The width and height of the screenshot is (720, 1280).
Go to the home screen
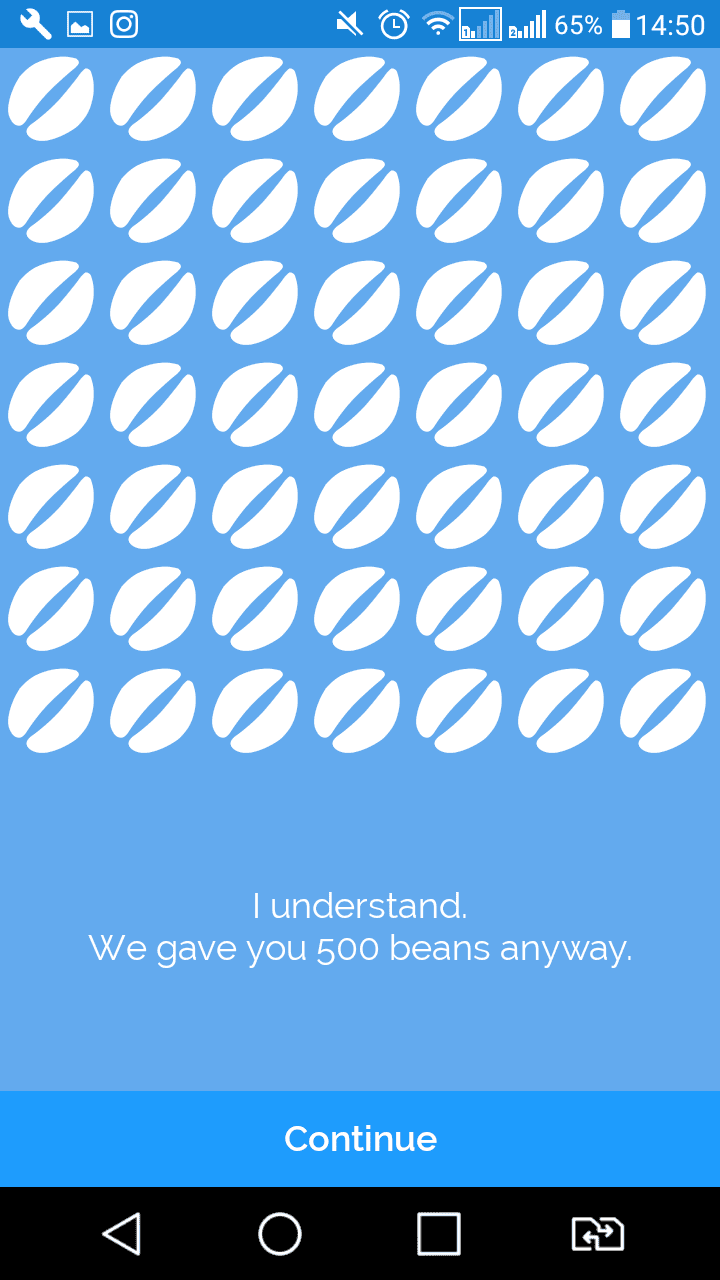[280, 1234]
